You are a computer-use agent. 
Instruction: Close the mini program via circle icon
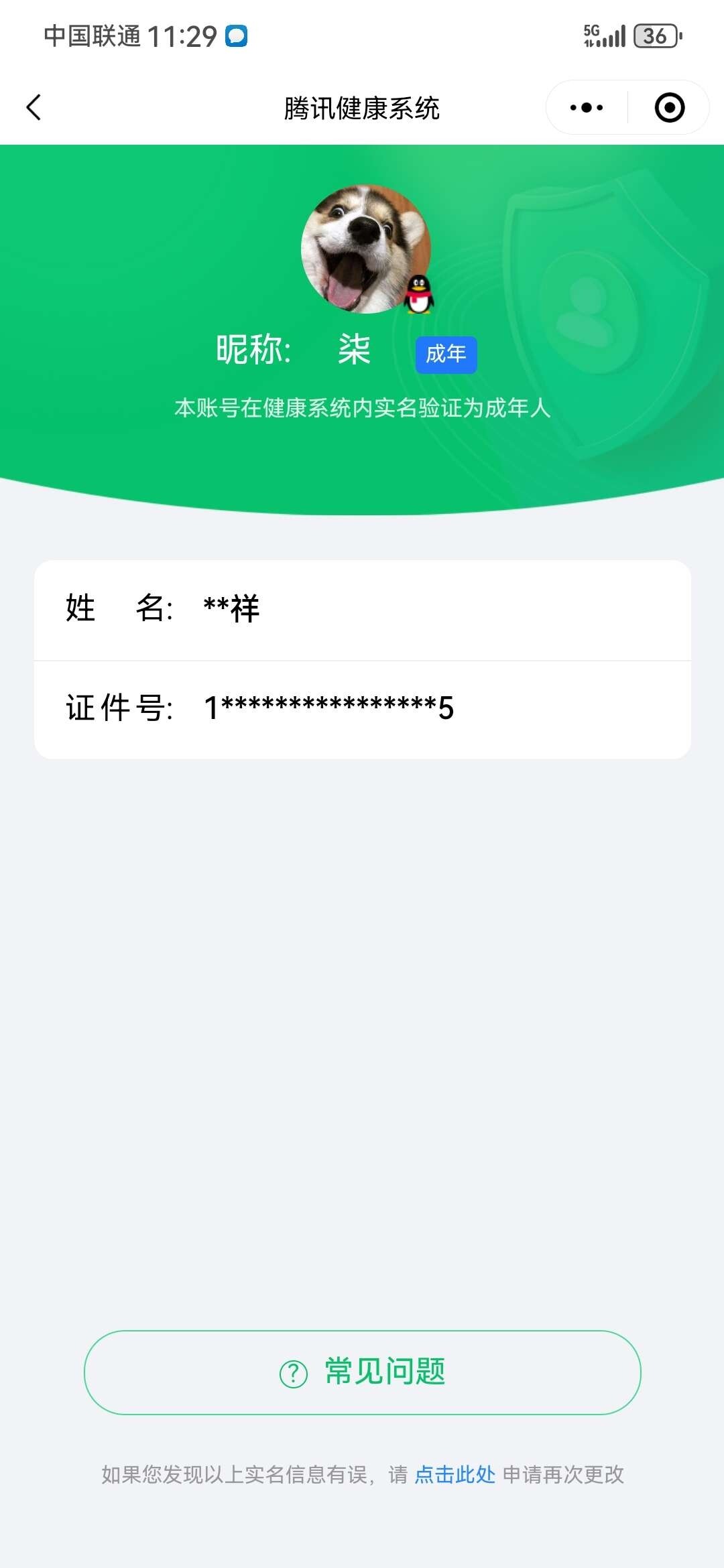pyautogui.click(x=669, y=107)
